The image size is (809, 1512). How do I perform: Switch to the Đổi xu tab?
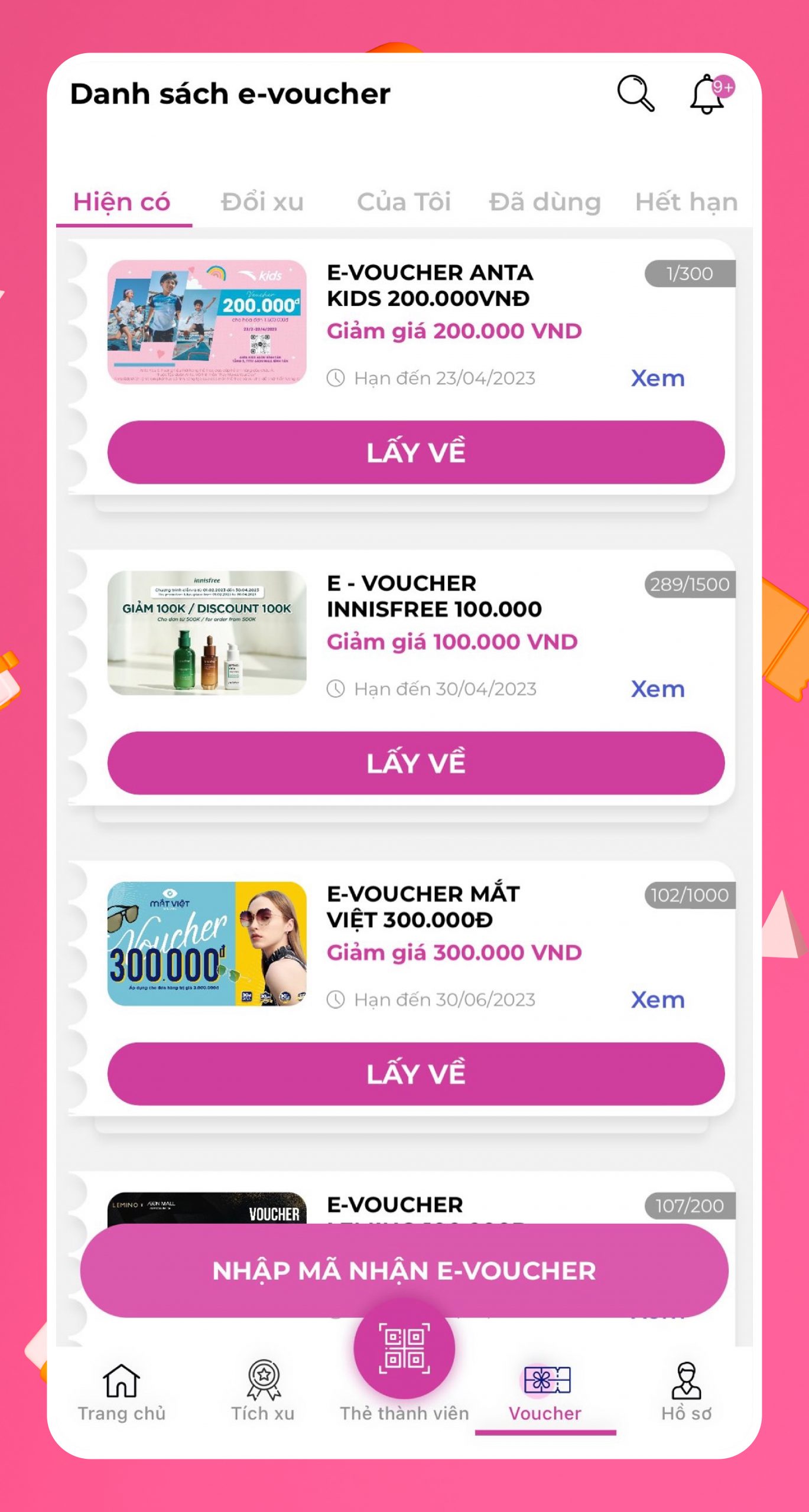[x=262, y=202]
